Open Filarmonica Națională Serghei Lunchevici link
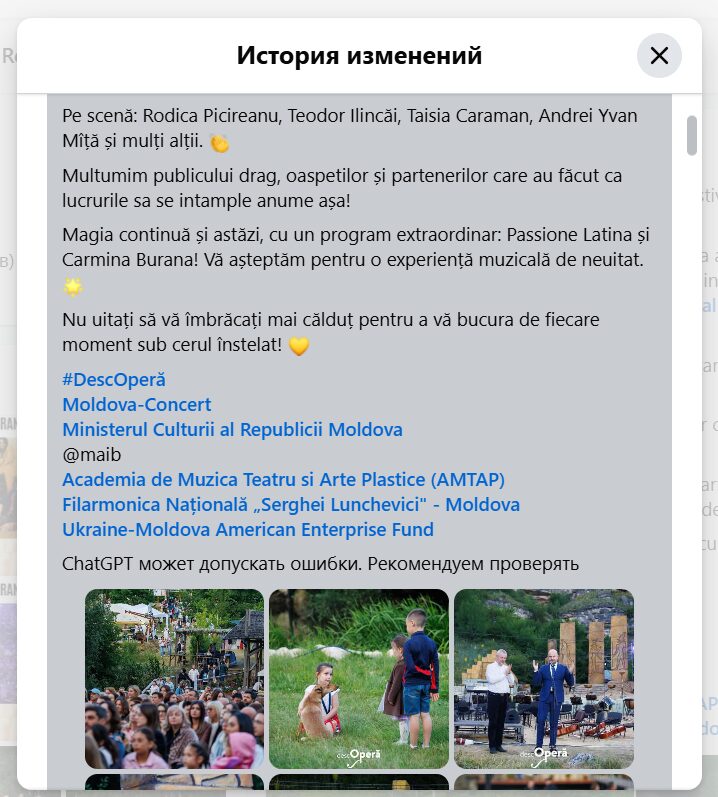This screenshot has width=718, height=797. click(x=290, y=505)
